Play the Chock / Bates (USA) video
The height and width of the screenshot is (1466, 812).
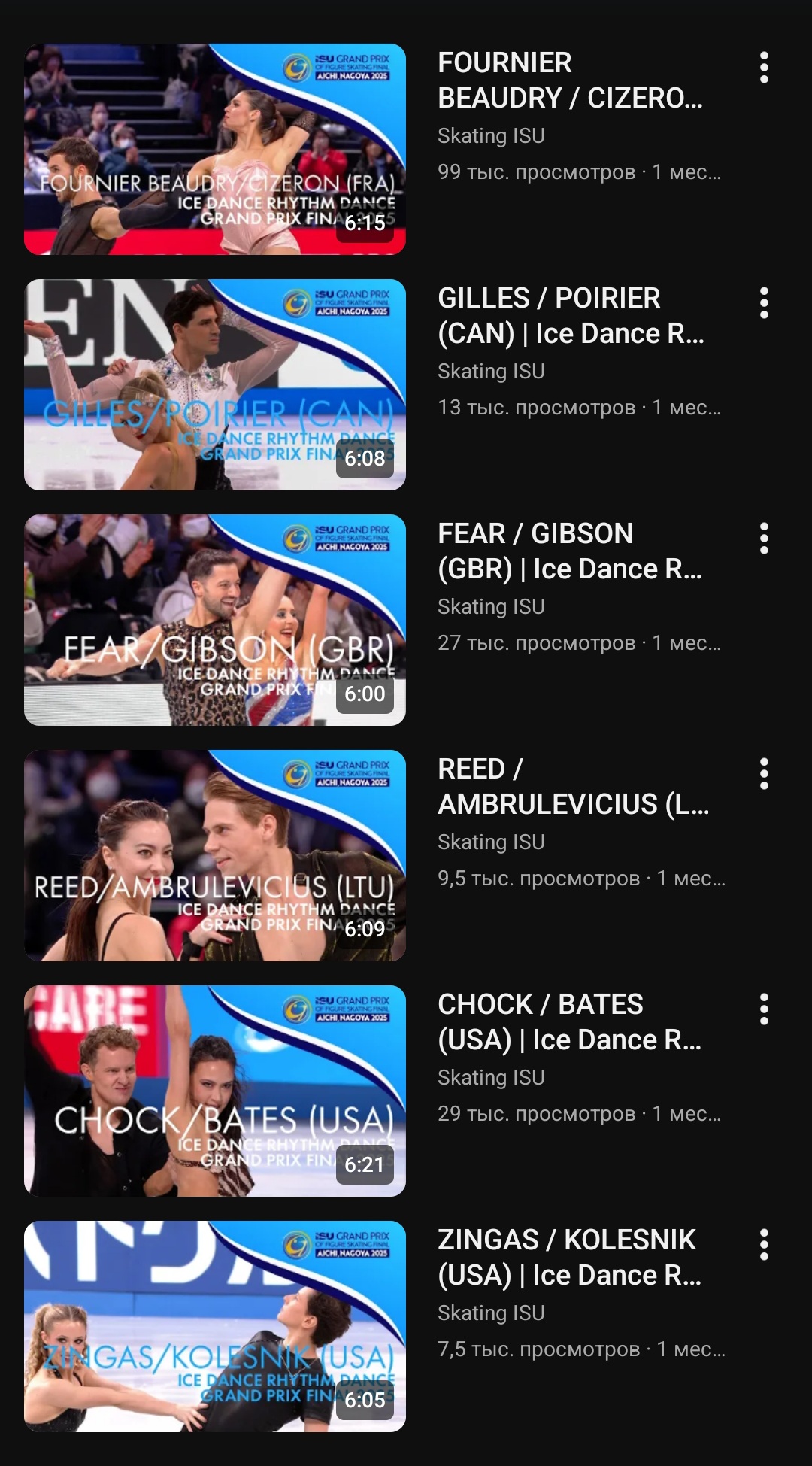click(x=215, y=1091)
